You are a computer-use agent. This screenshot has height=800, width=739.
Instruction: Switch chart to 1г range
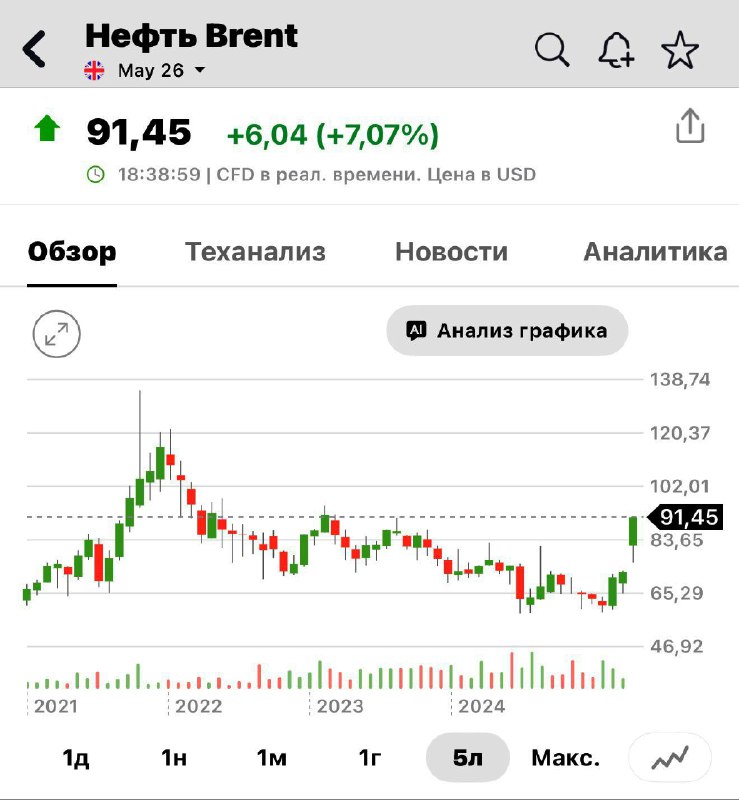point(370,757)
